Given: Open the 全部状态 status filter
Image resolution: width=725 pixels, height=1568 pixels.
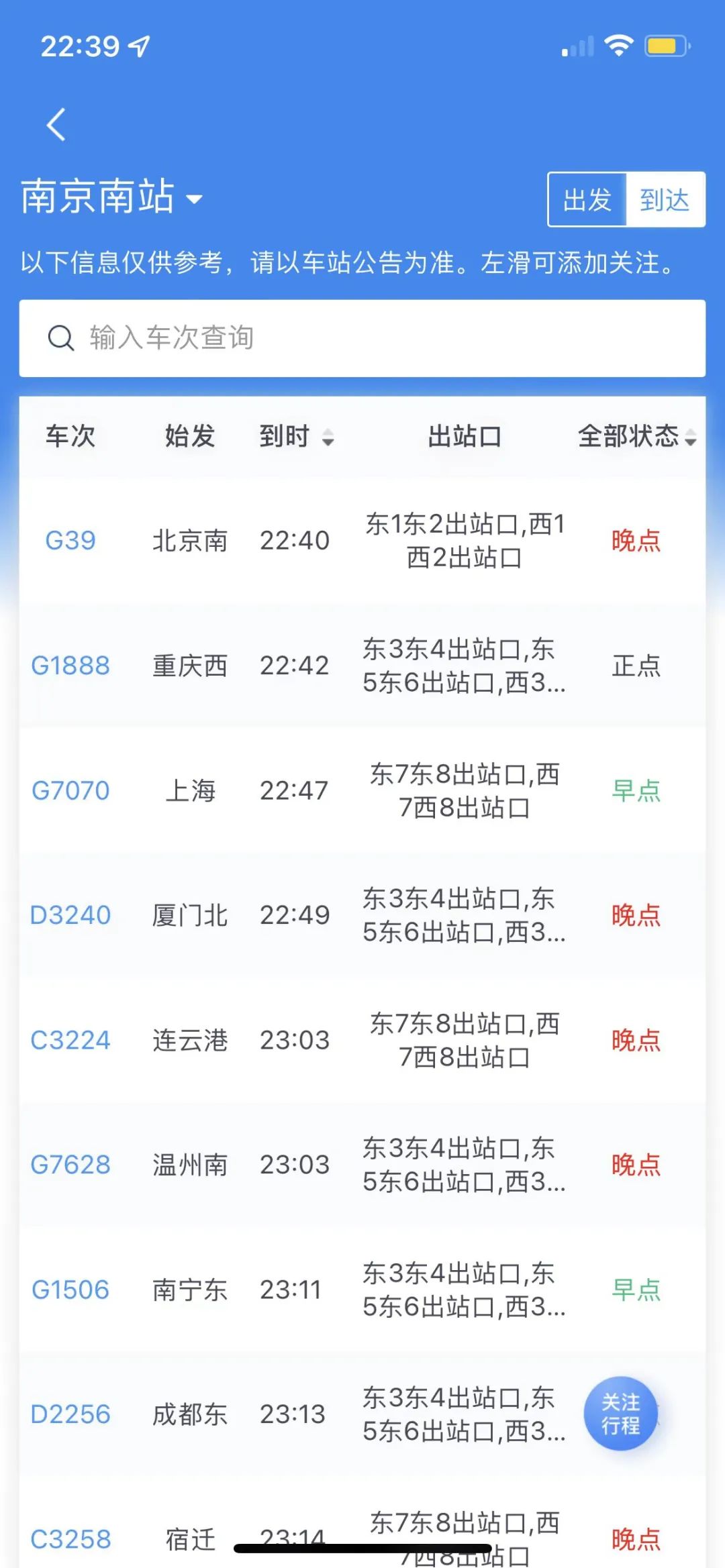Looking at the screenshot, I should tap(636, 437).
